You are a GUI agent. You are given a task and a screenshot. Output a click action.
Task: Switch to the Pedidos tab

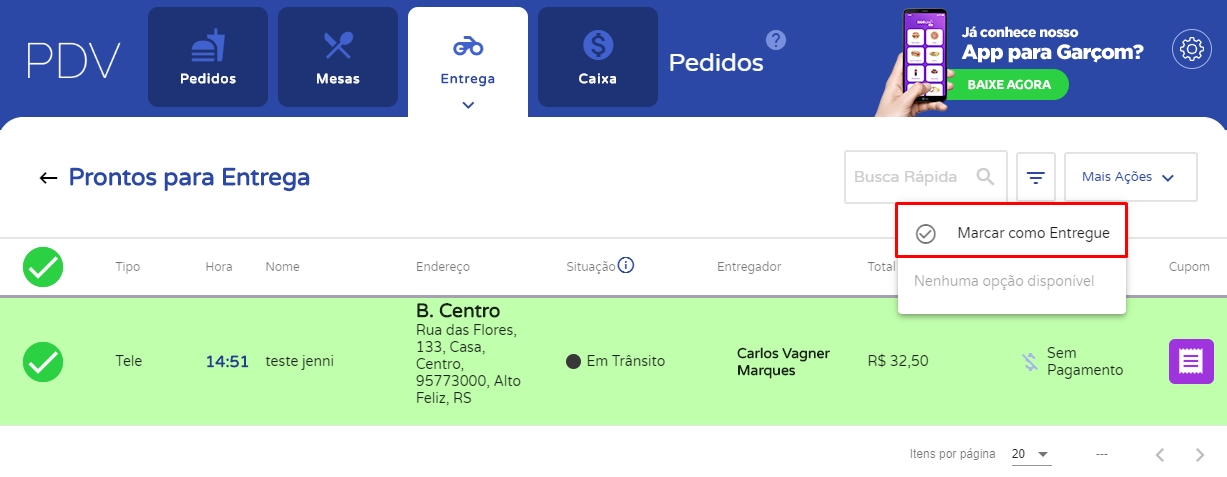click(208, 57)
